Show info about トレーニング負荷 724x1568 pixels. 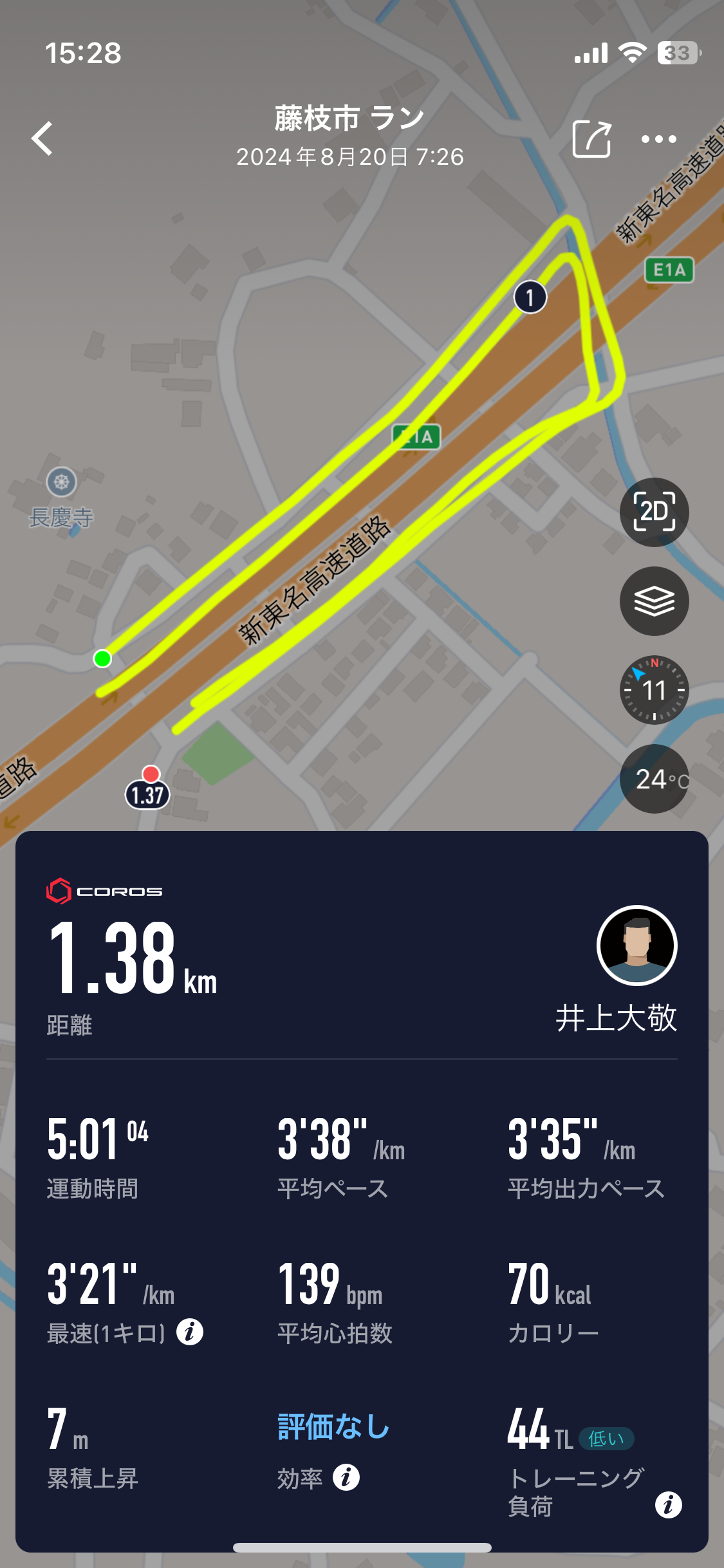click(x=668, y=1505)
